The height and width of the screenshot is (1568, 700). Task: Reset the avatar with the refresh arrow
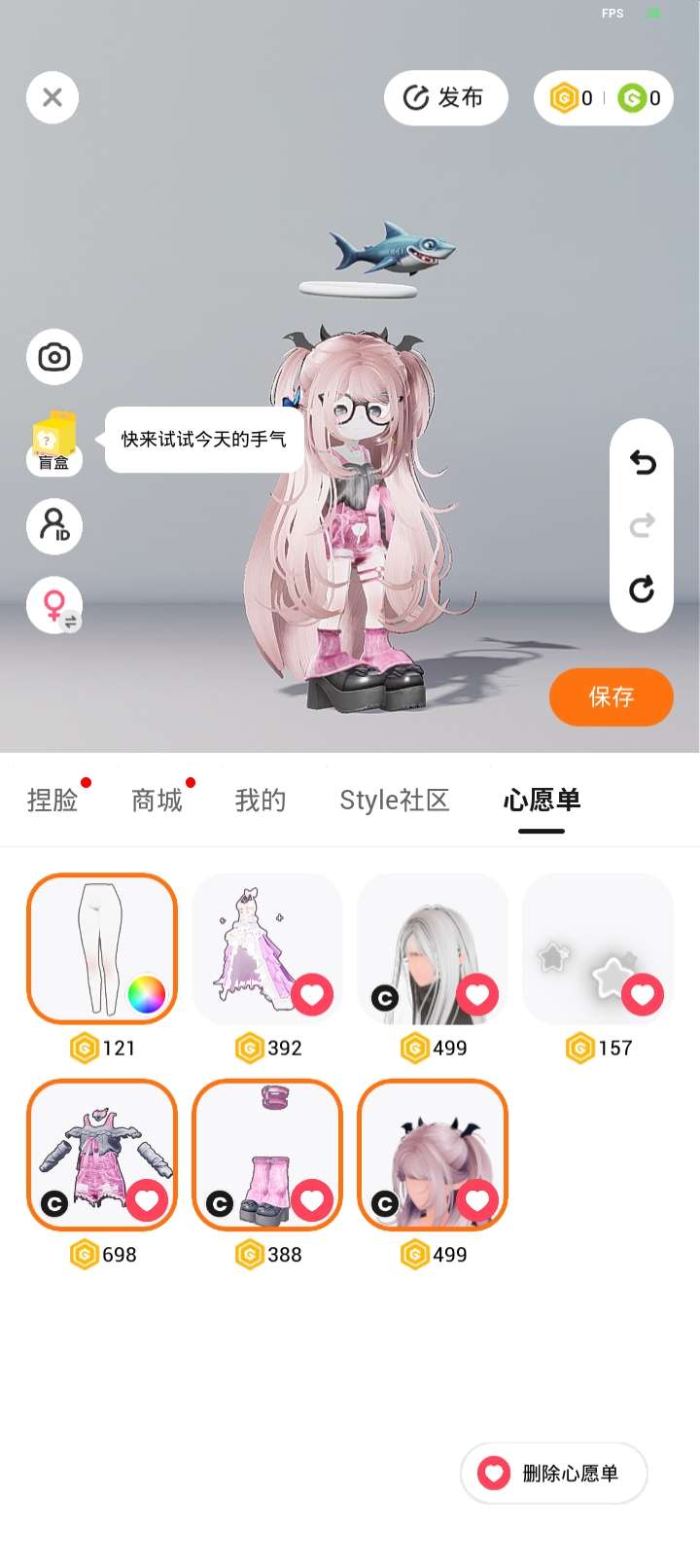pyautogui.click(x=642, y=588)
